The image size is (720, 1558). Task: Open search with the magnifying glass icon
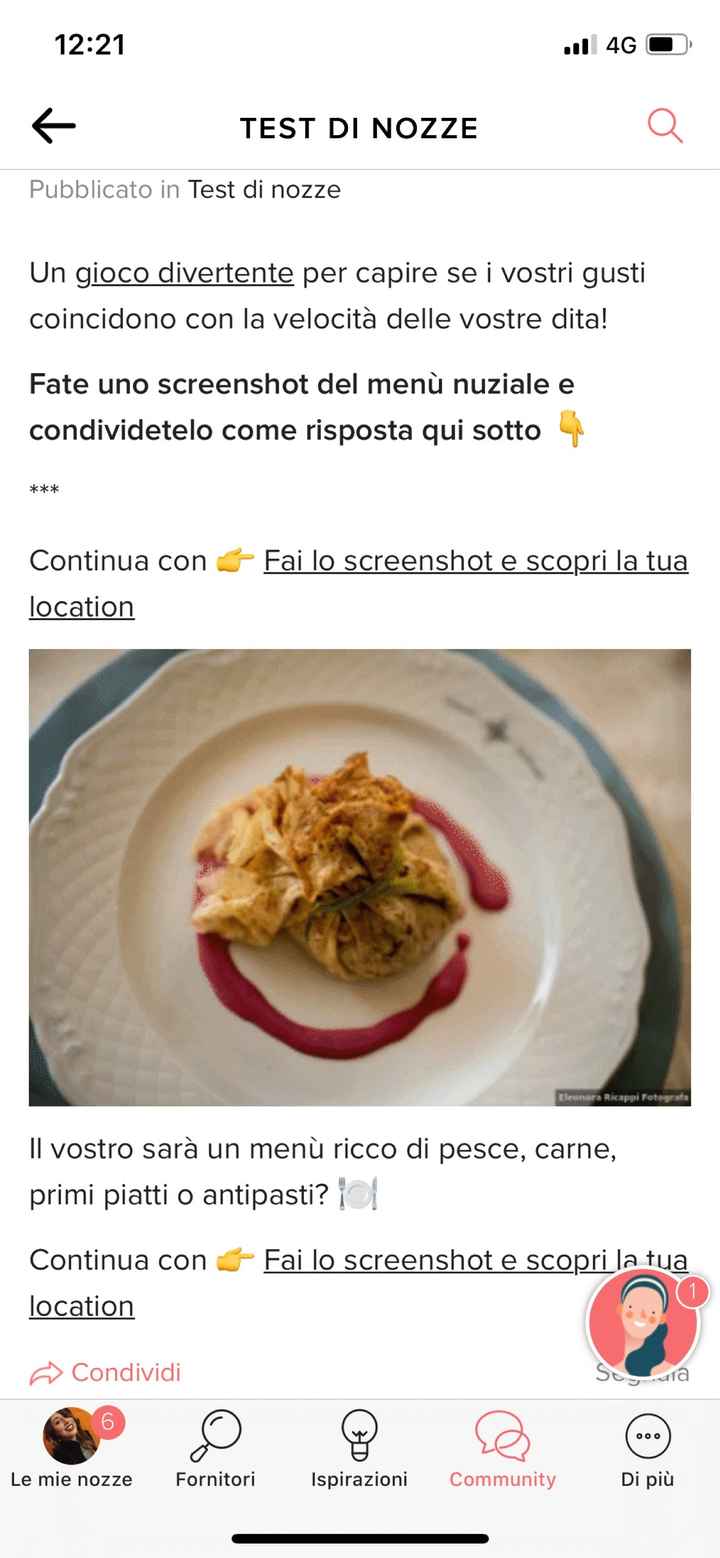664,126
